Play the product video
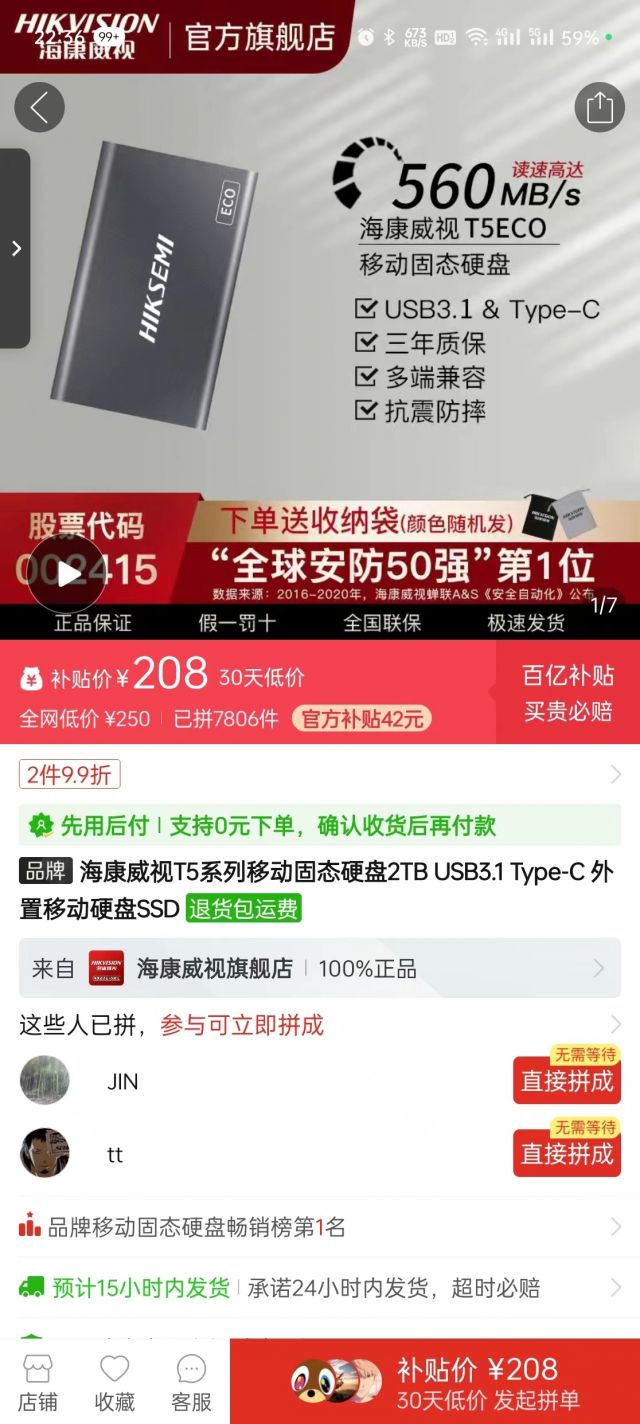This screenshot has height=1424, width=640. tap(66, 573)
